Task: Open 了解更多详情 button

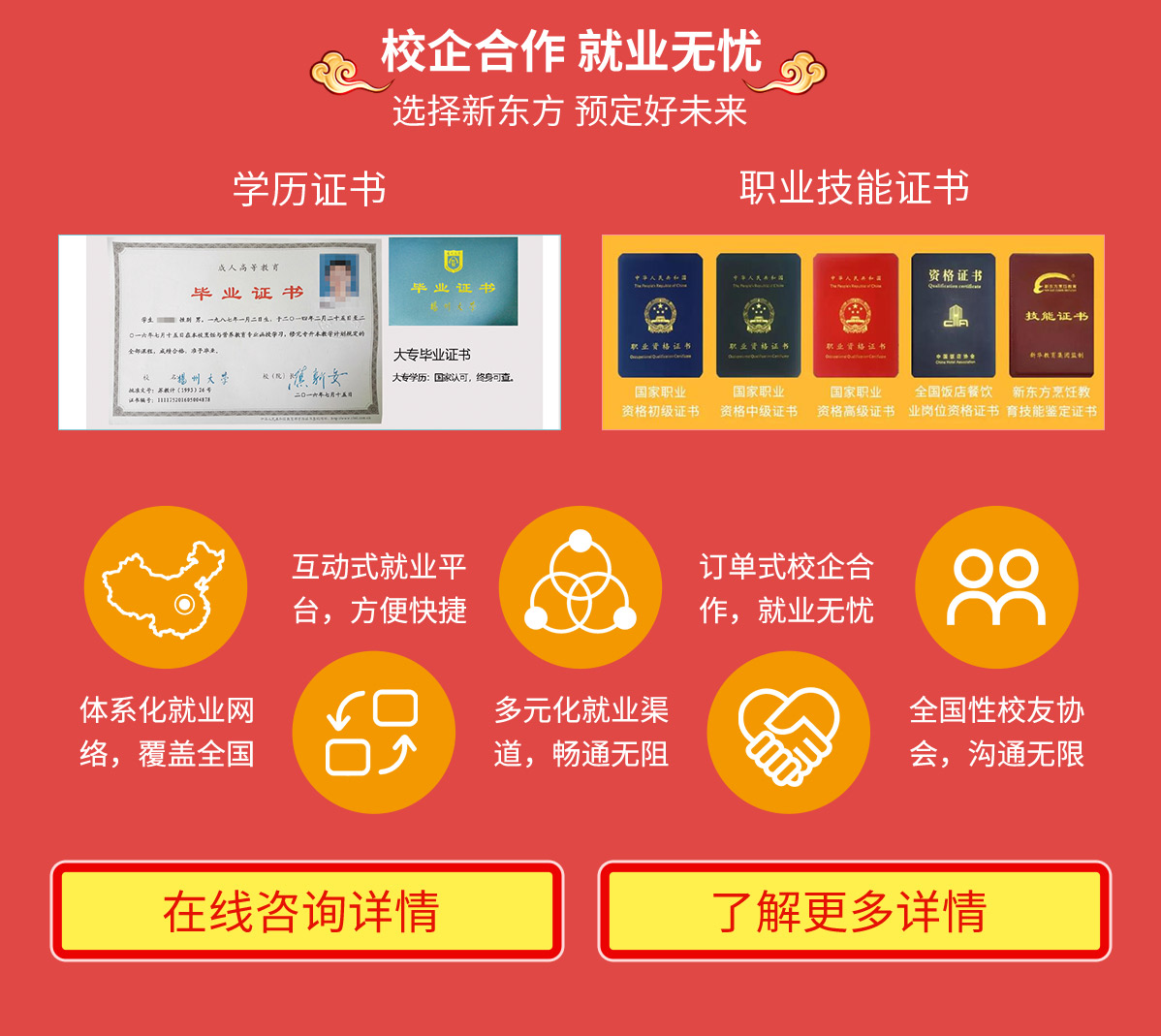Action: [854, 911]
